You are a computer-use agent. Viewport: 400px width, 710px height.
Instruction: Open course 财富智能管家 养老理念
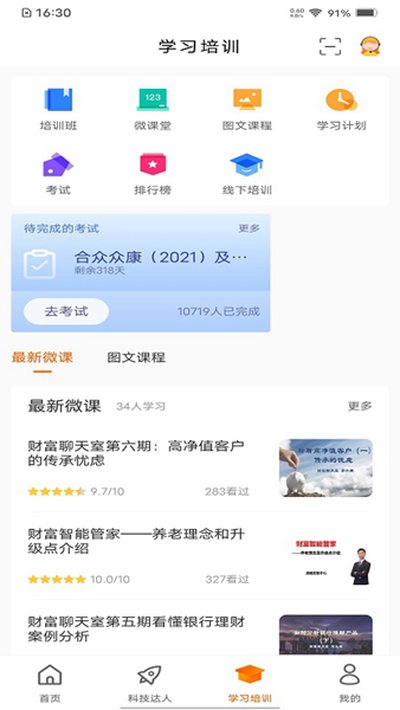(199, 556)
